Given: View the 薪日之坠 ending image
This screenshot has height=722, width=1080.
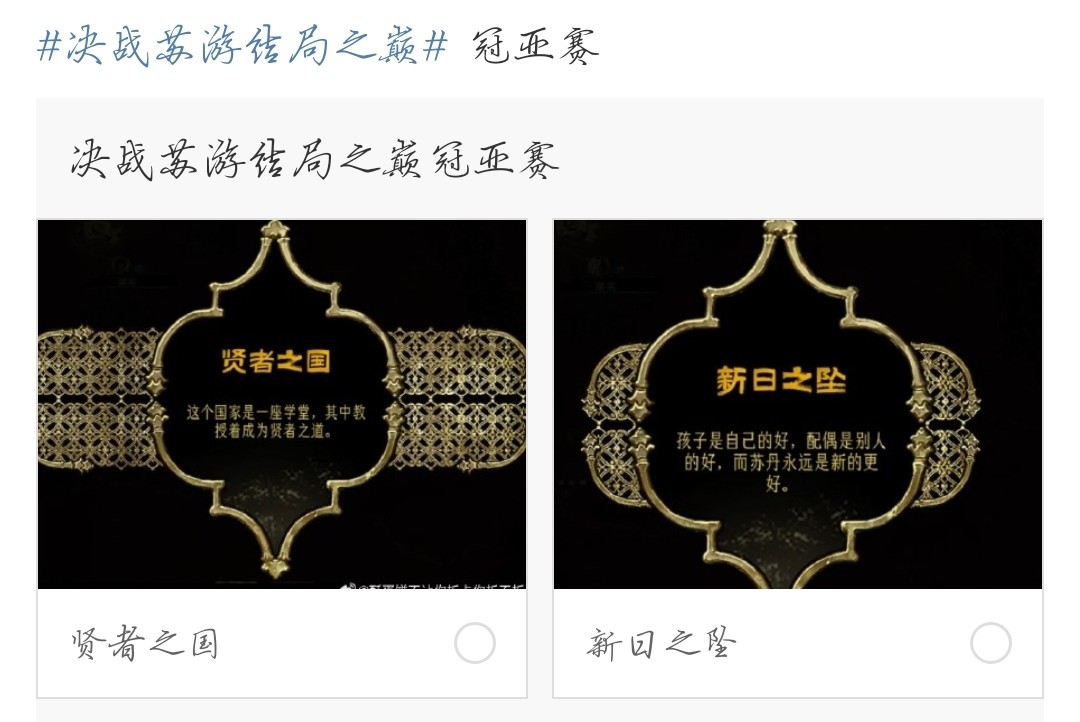Looking at the screenshot, I should point(797,404).
